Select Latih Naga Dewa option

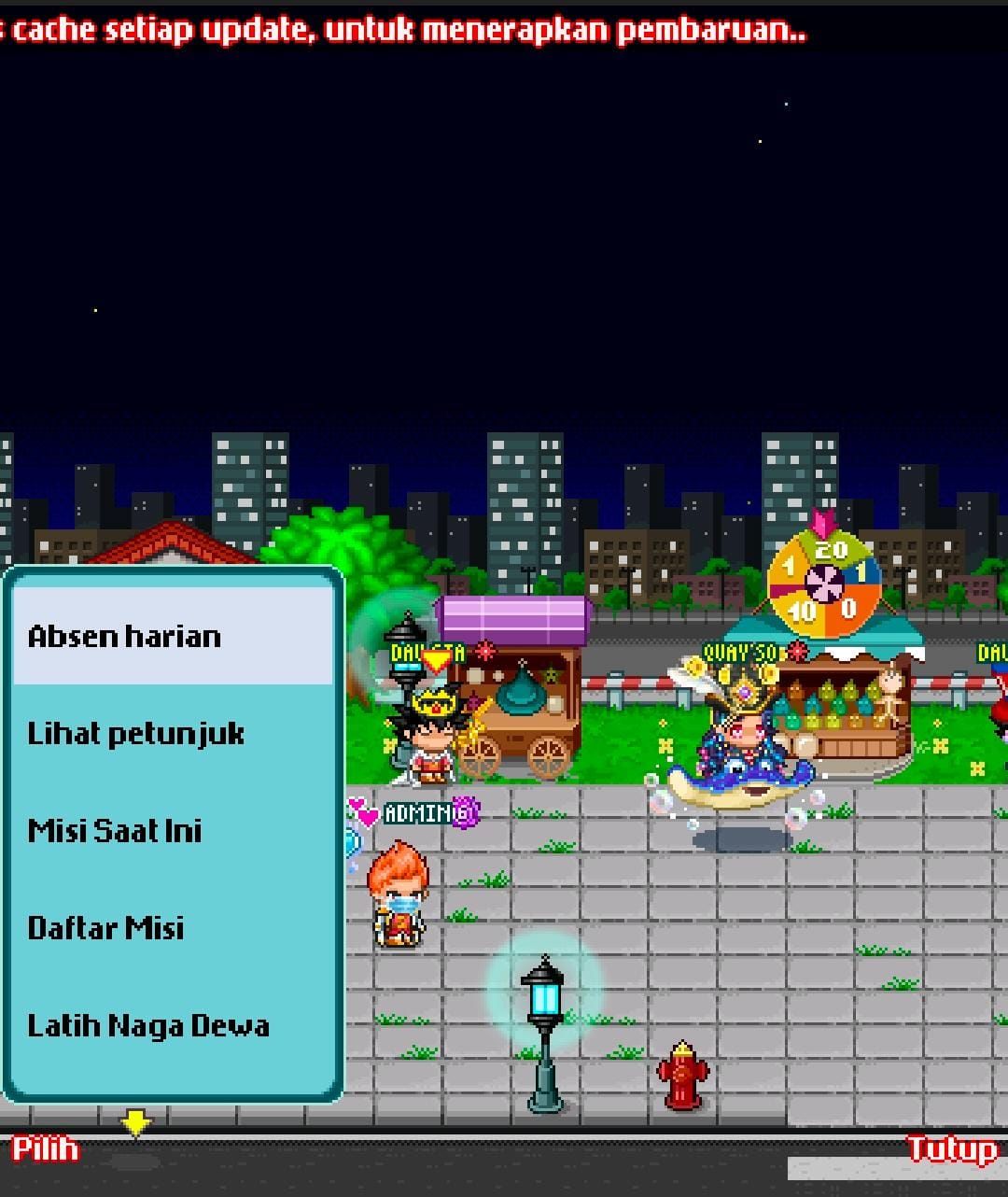pos(173,1025)
